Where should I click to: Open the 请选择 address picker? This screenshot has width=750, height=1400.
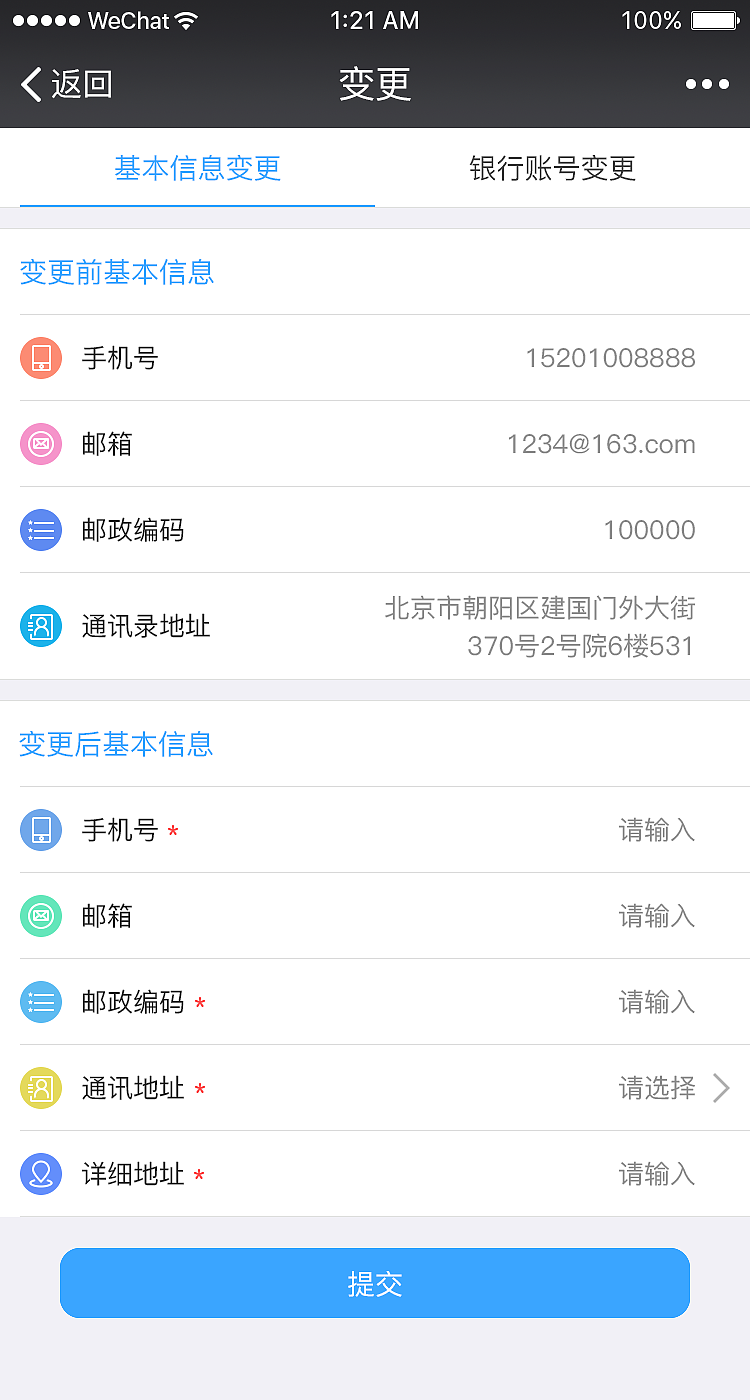click(x=657, y=1087)
